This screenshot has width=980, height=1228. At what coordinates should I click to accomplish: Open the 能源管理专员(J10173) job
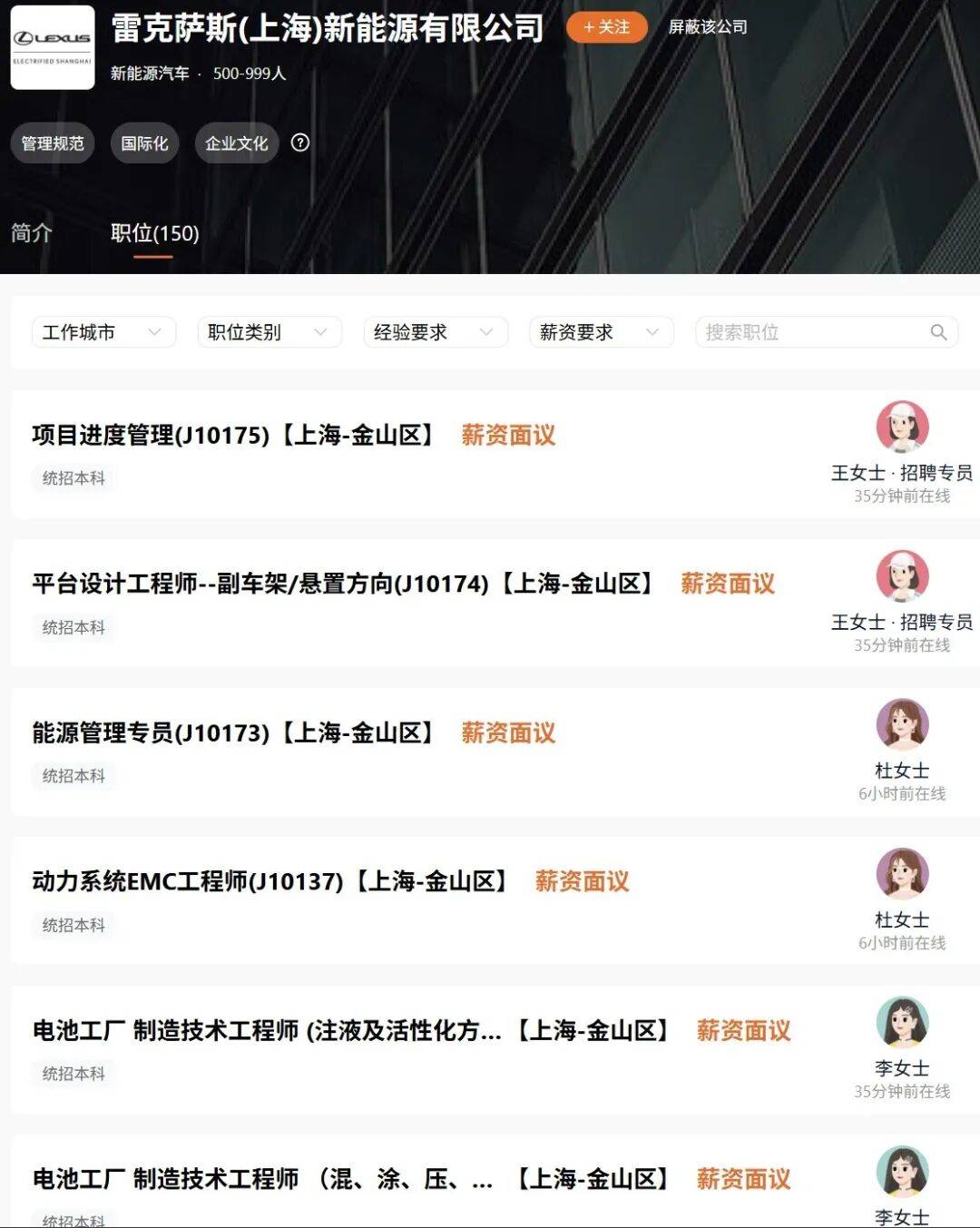point(231,733)
